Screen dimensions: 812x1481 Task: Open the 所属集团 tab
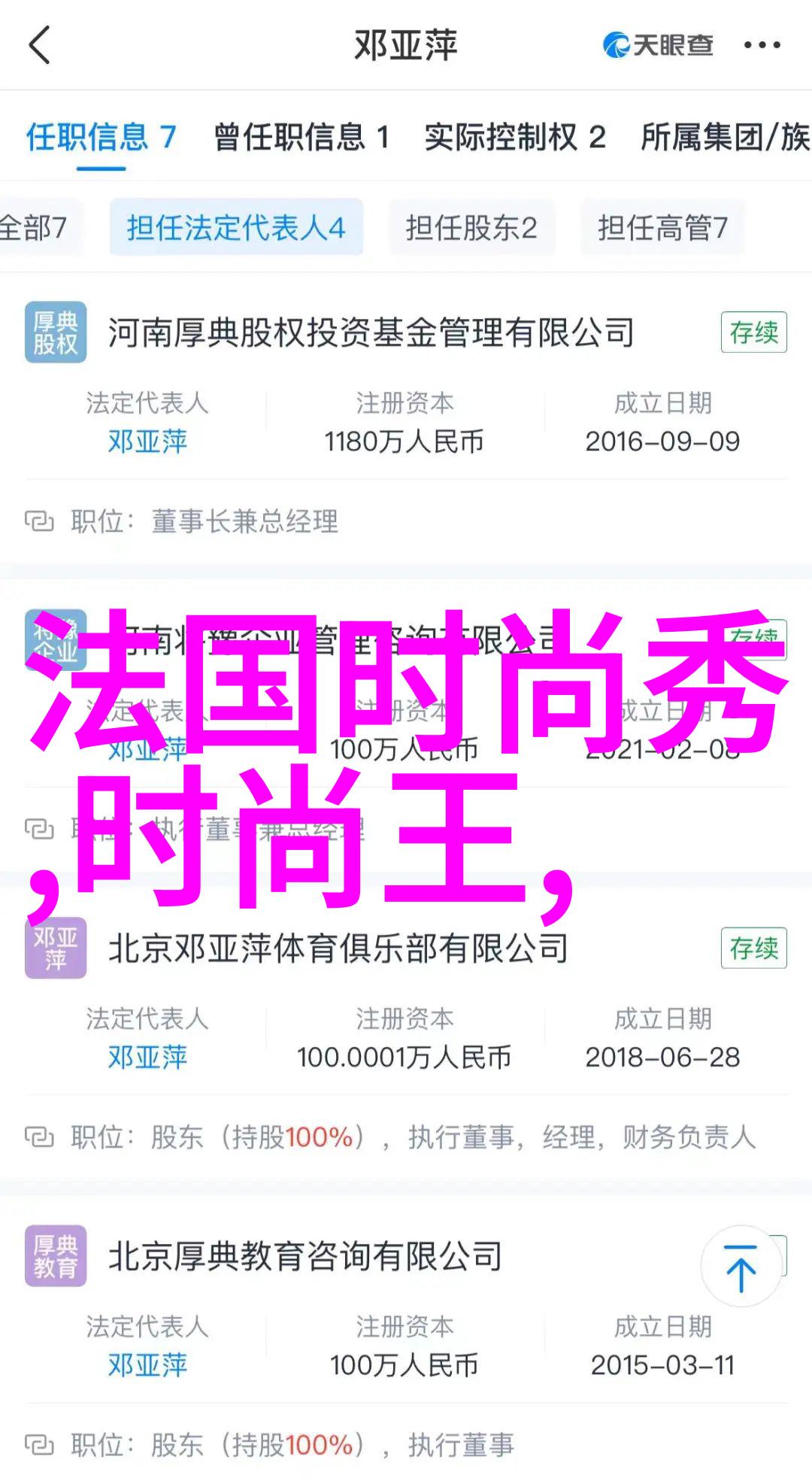pyautogui.click(x=724, y=138)
